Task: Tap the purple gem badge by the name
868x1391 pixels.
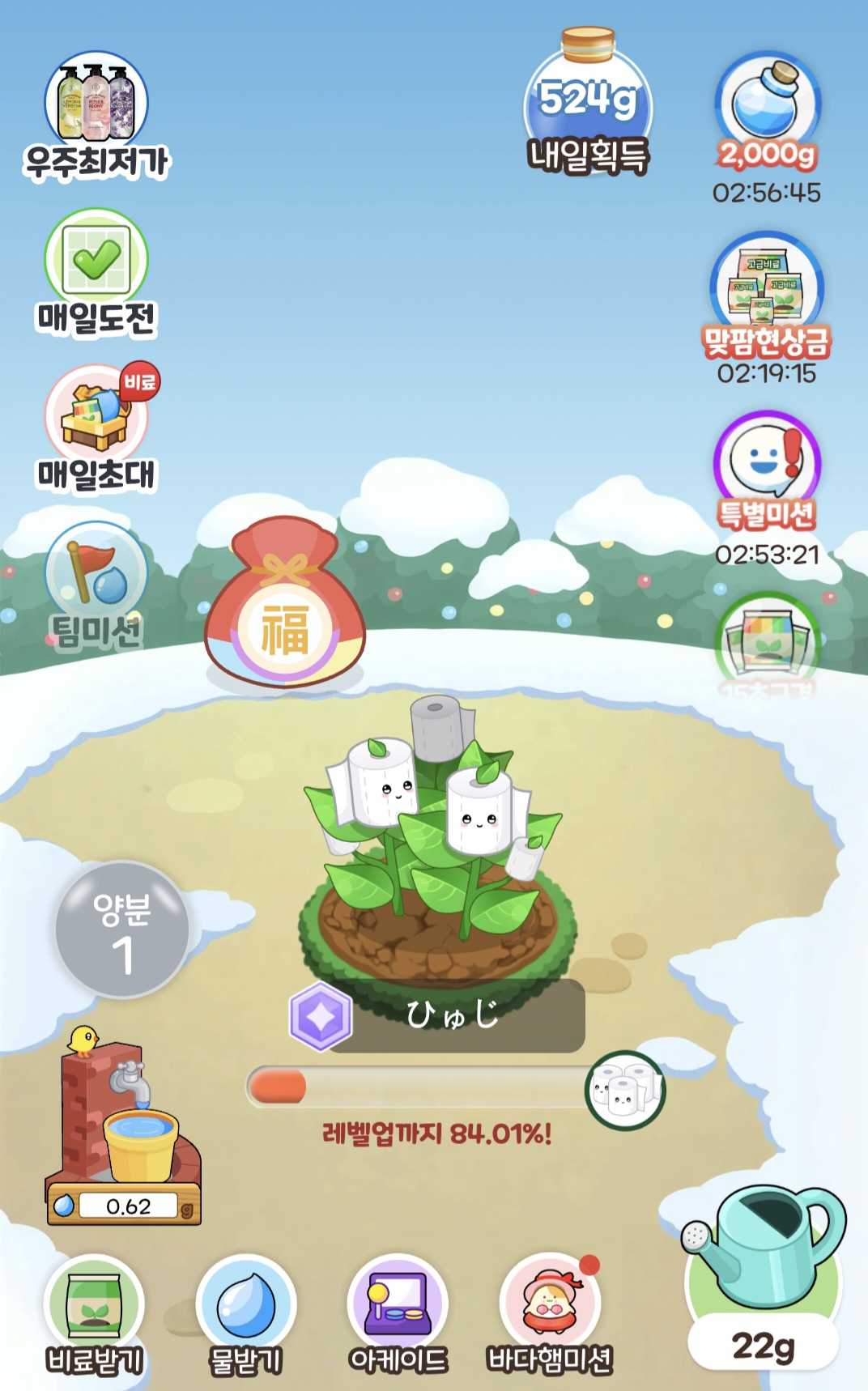Action: tap(321, 1017)
